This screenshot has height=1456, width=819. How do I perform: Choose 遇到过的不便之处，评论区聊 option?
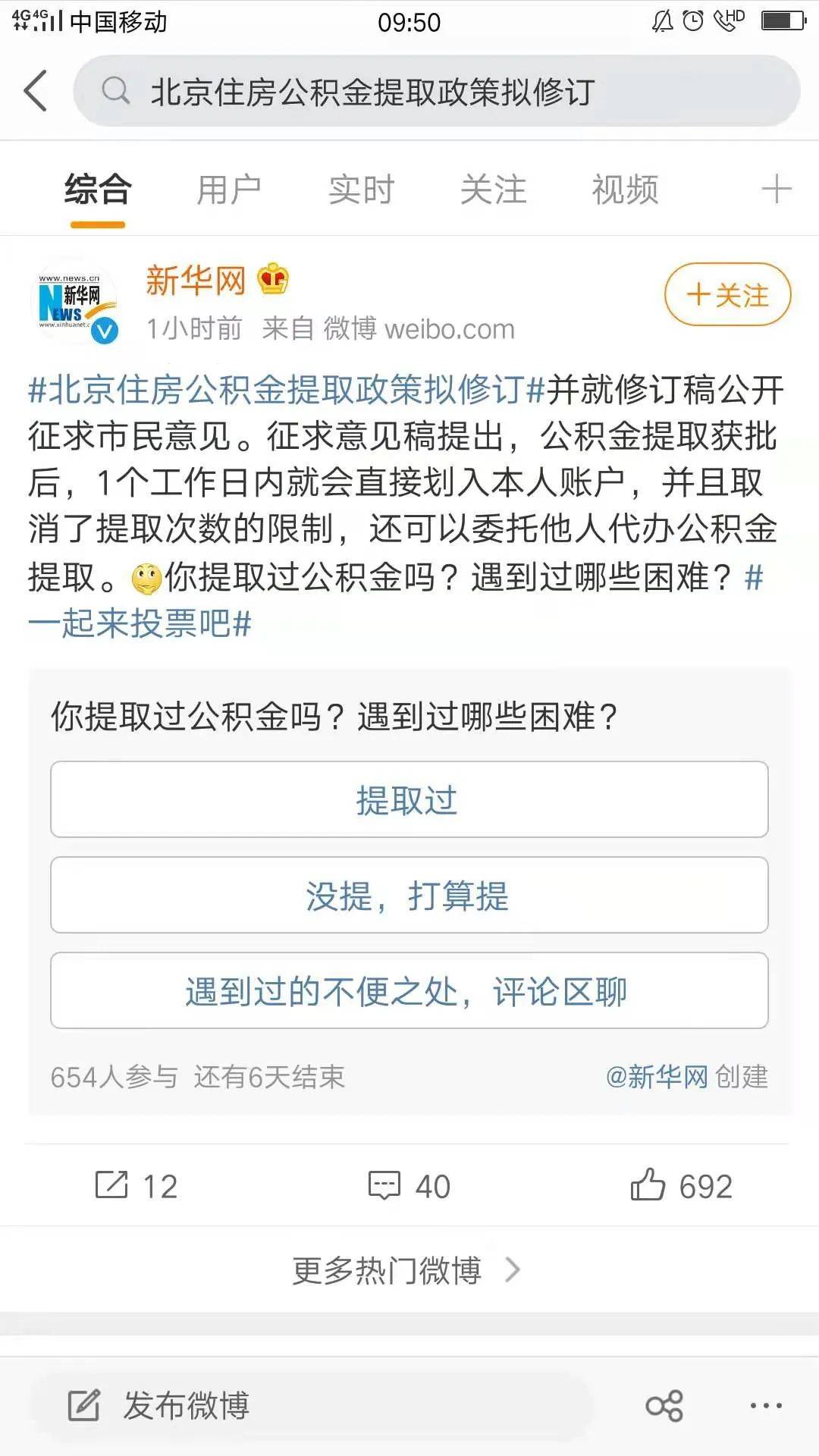click(x=409, y=991)
